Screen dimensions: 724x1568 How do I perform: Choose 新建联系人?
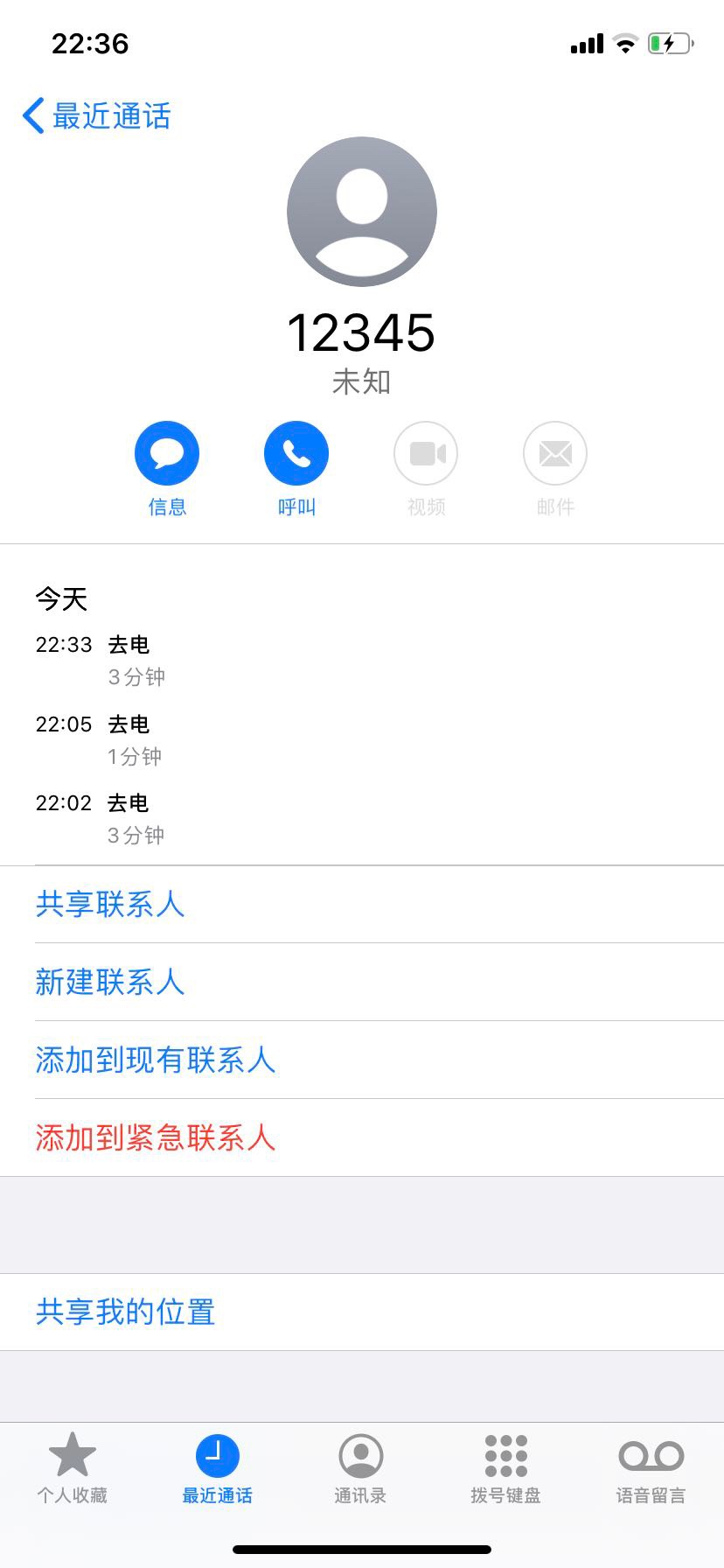click(110, 982)
